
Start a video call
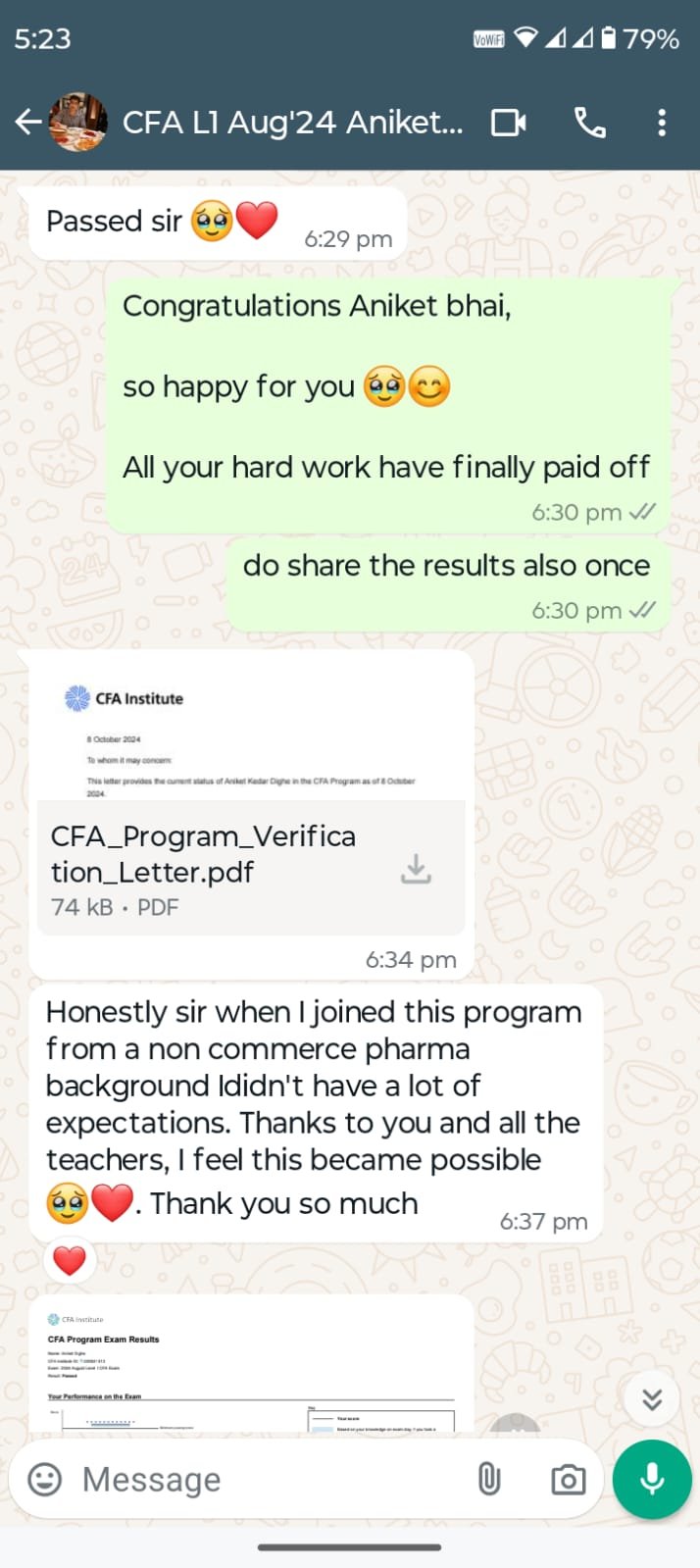pyautogui.click(x=508, y=123)
